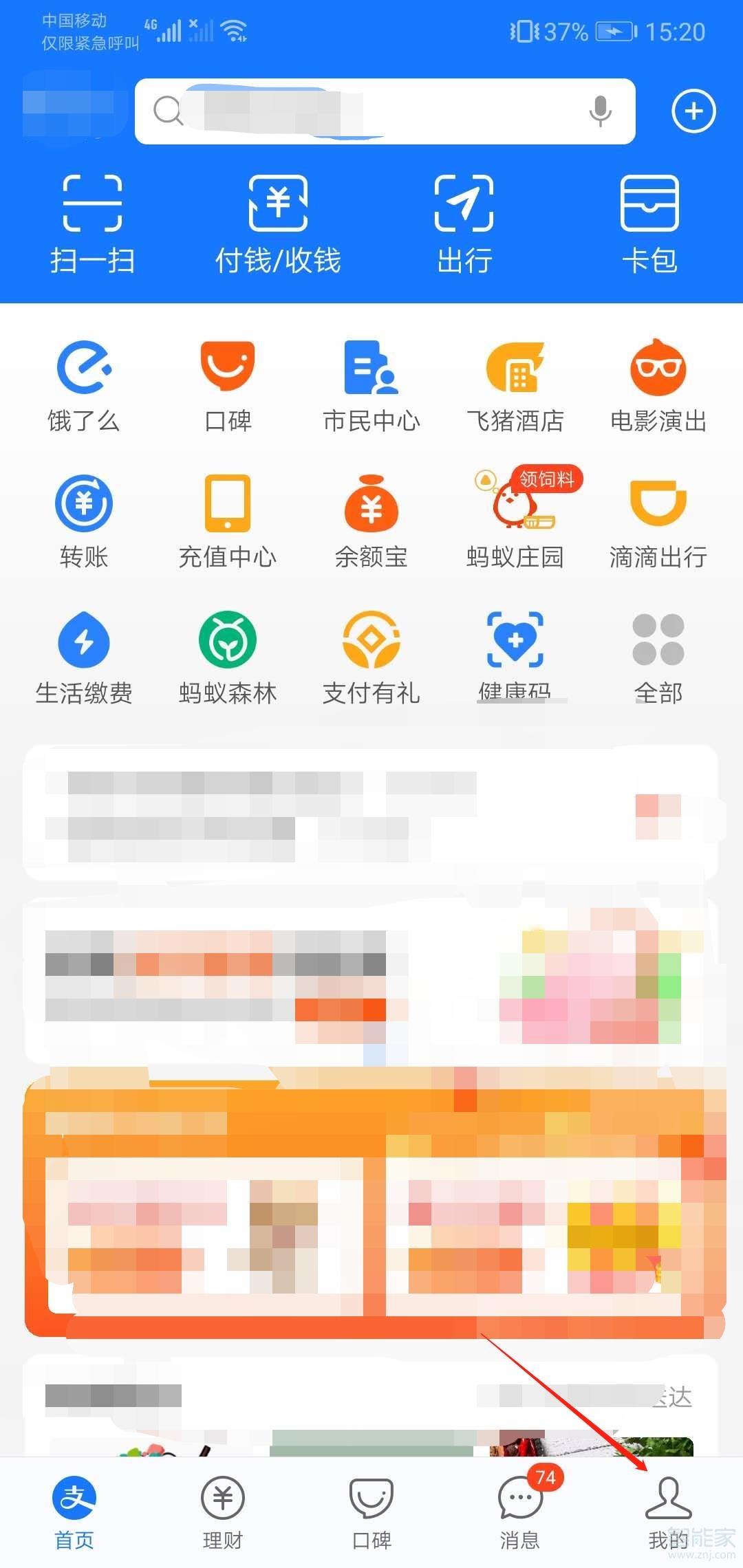
Task: Tap the search box
Action: 371,111
